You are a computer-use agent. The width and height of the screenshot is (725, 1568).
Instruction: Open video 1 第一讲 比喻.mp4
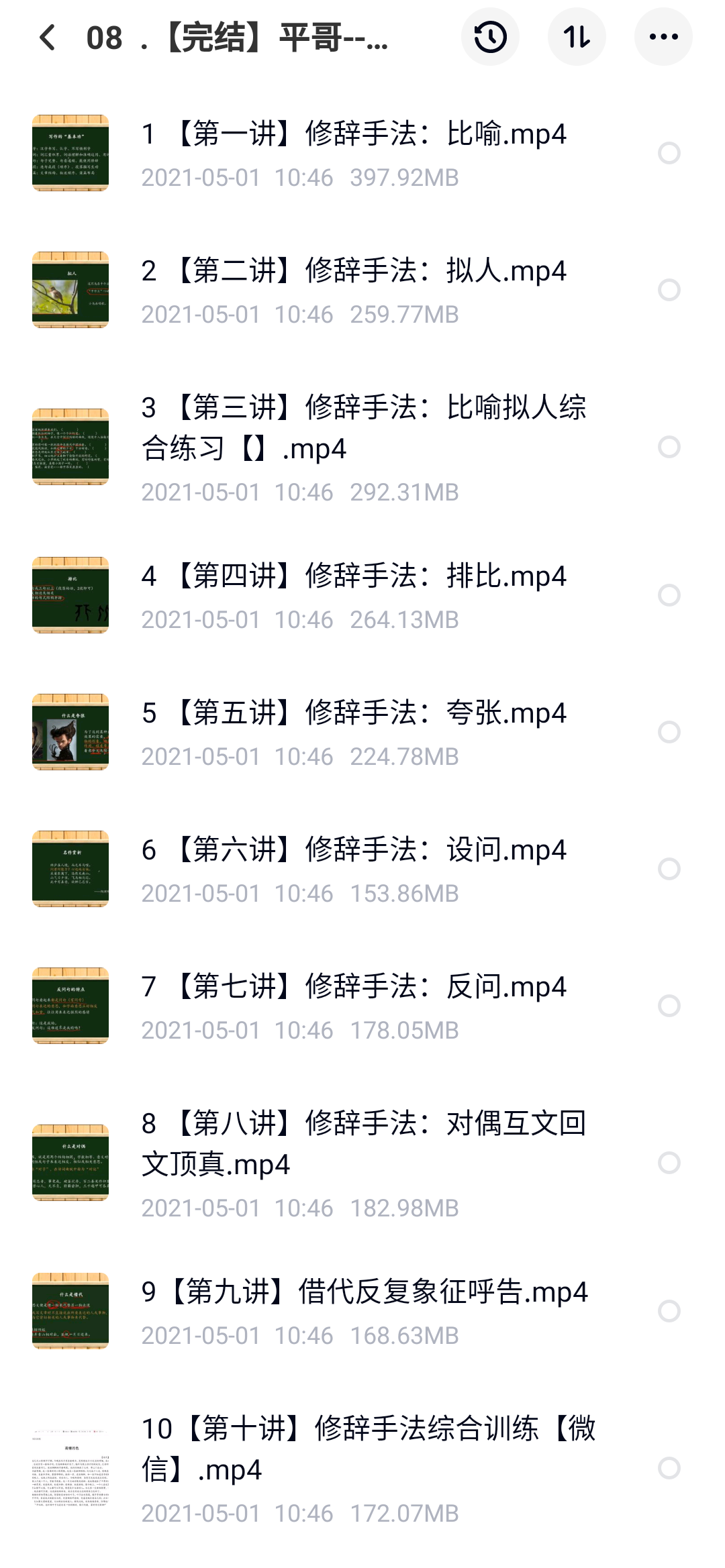pos(354,134)
